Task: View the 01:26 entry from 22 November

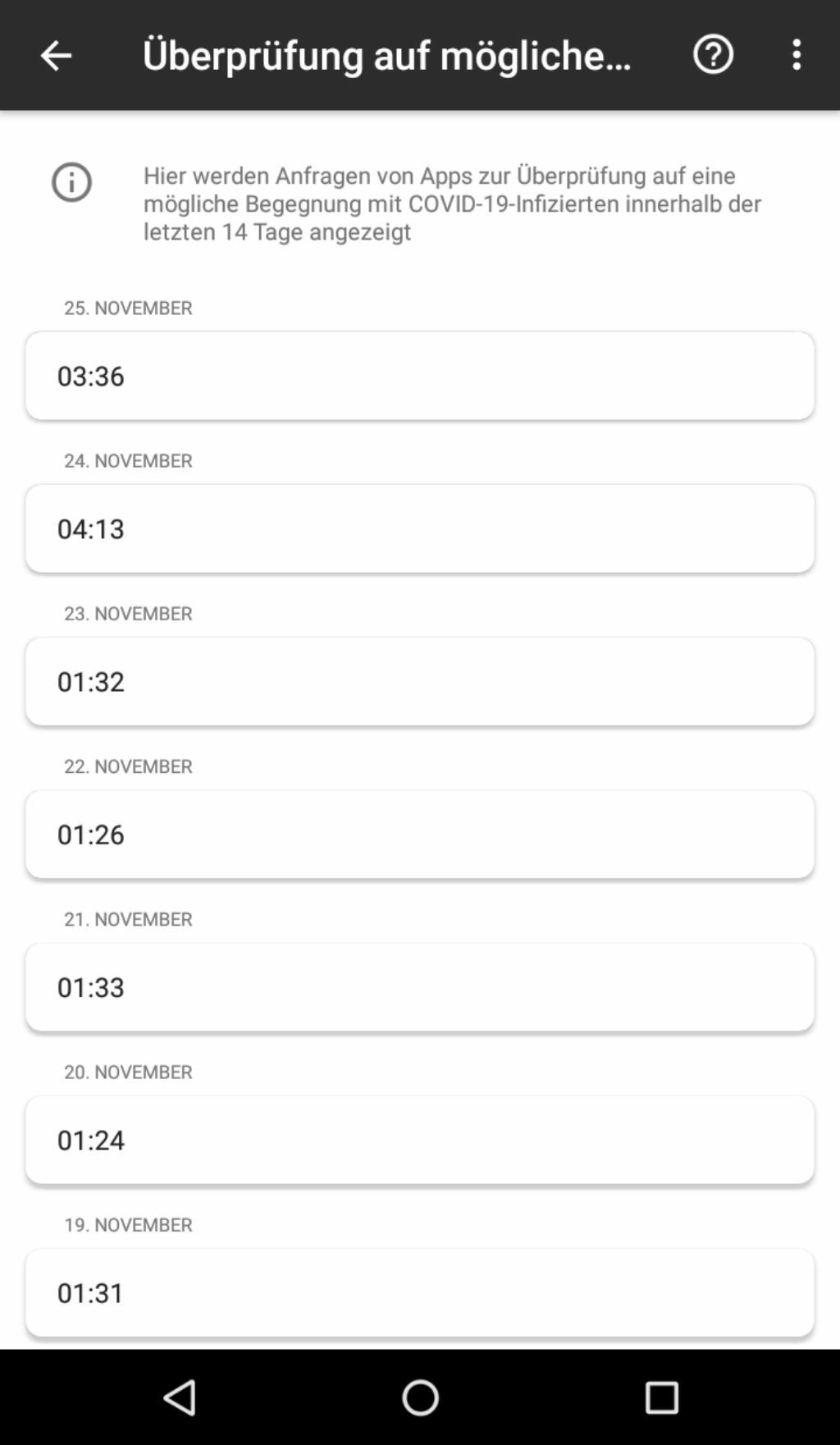Action: (x=419, y=834)
